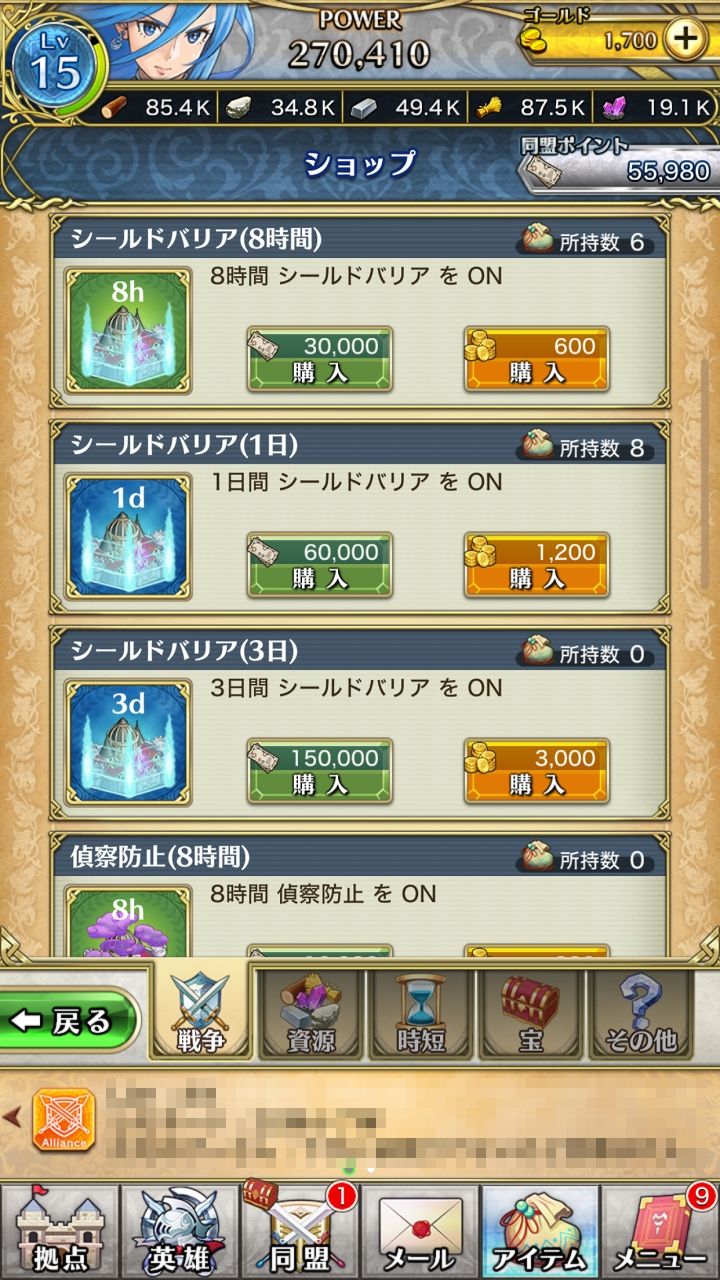Open the 同盟 alliance screen

(x=300, y=1232)
